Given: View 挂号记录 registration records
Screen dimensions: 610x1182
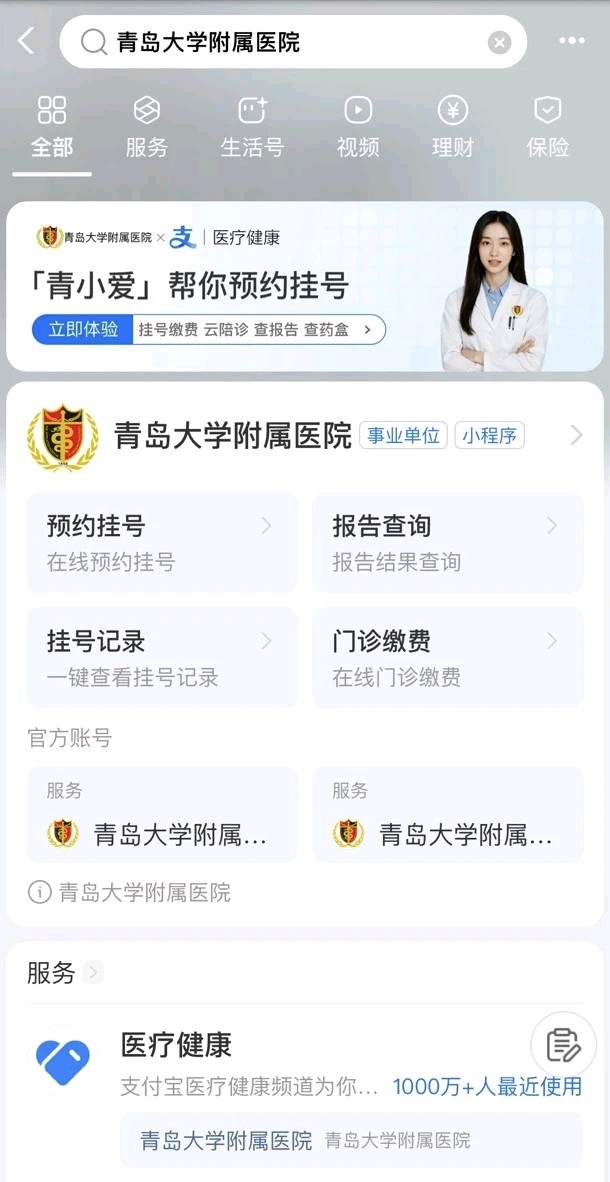Looking at the screenshot, I should click(162, 657).
